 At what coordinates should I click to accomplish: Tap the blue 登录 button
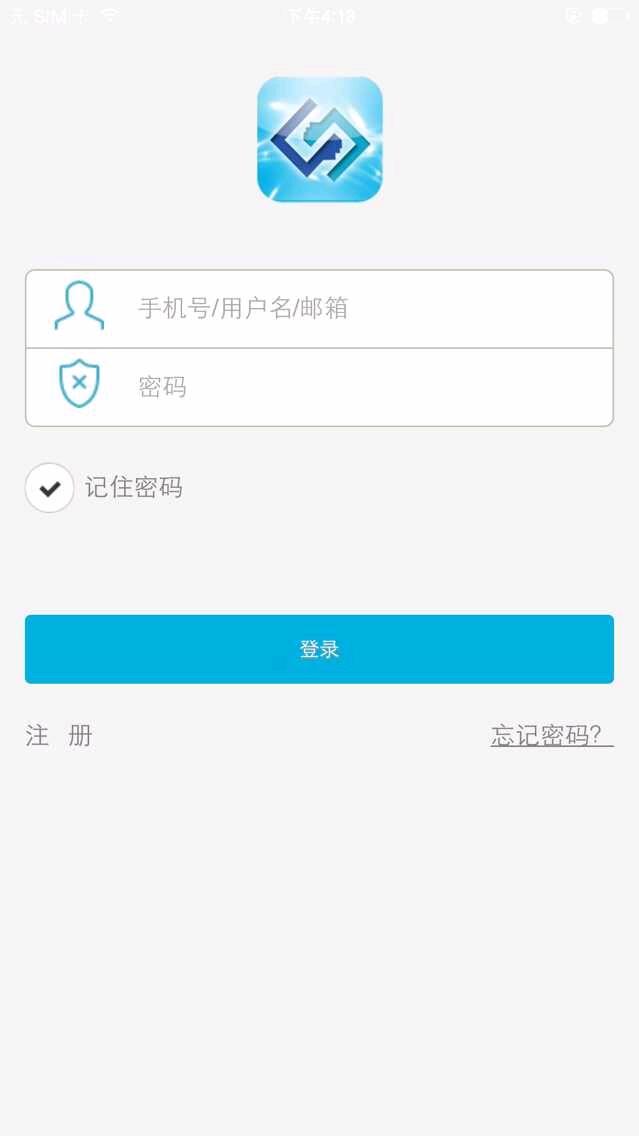[x=319, y=649]
